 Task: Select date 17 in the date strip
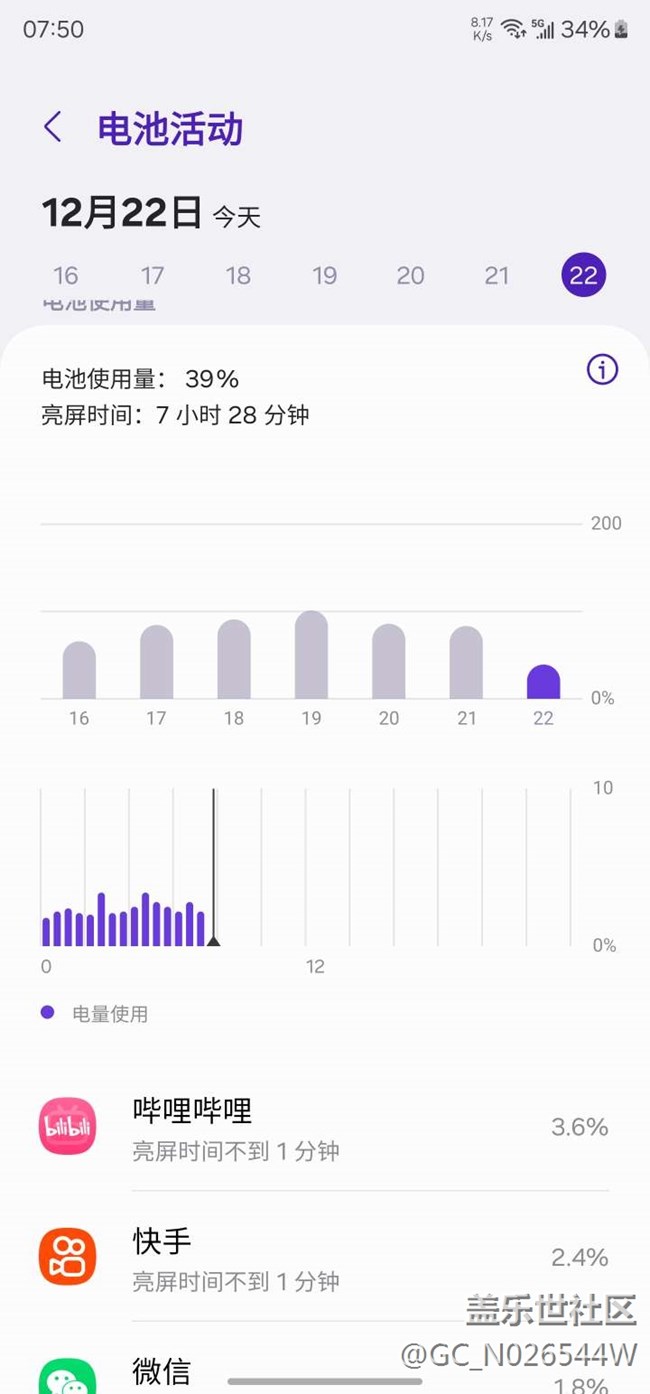(152, 276)
